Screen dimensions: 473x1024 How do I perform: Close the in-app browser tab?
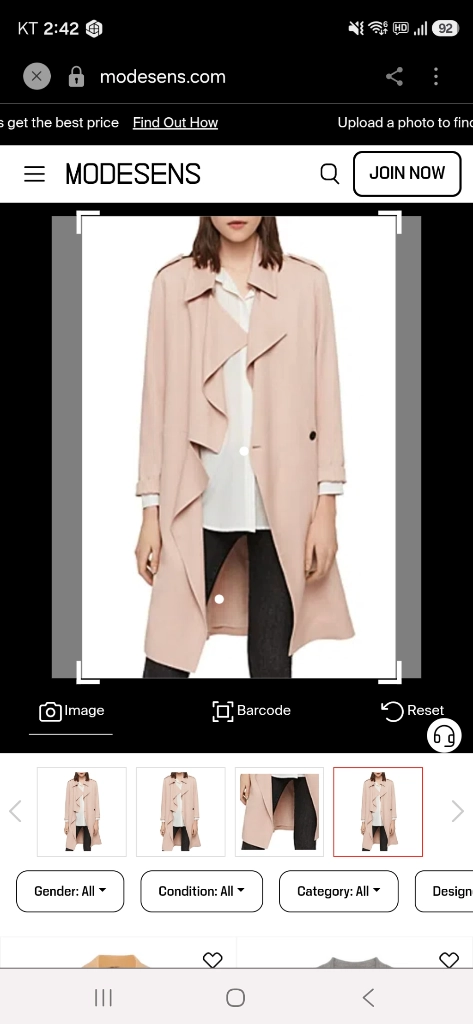pyautogui.click(x=37, y=76)
